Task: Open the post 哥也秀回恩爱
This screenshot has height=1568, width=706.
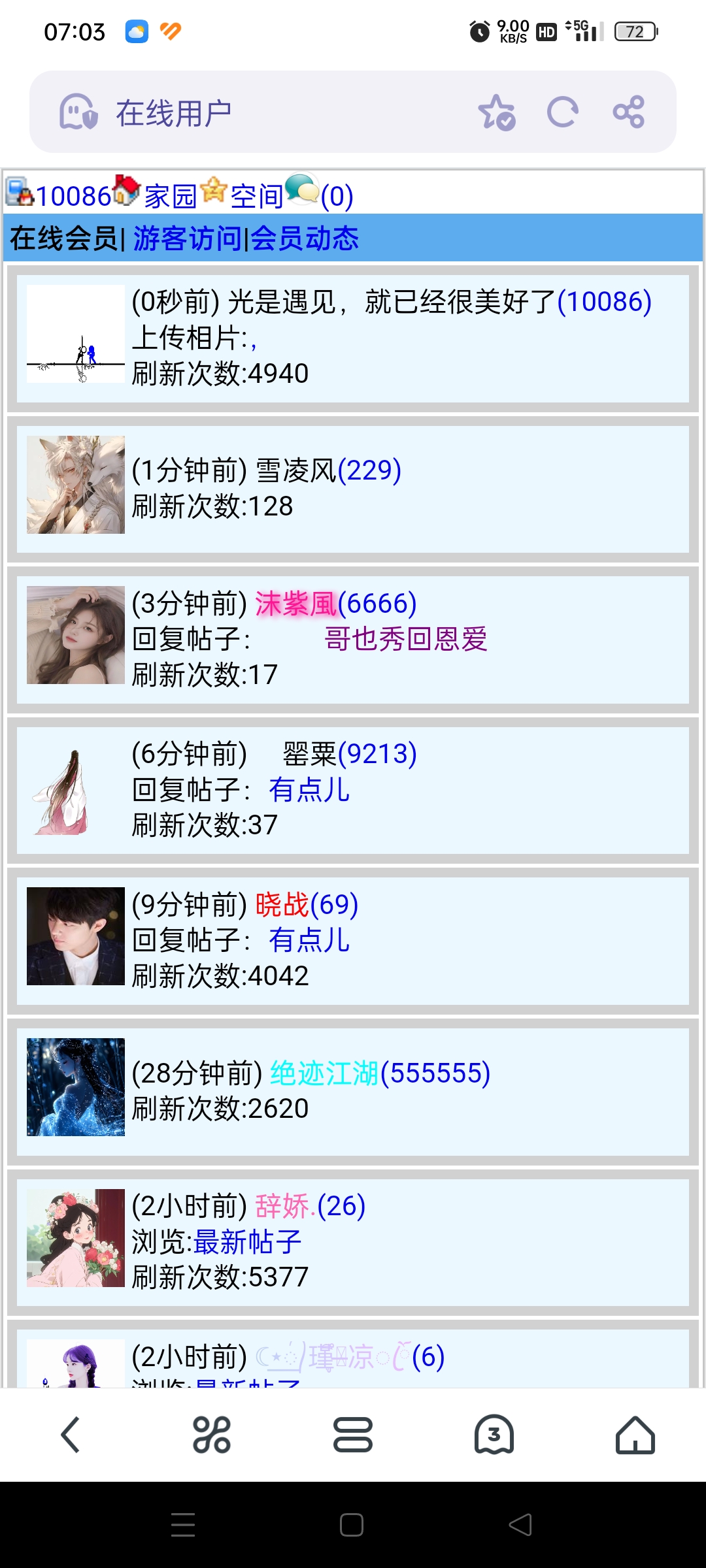Action: (x=405, y=639)
